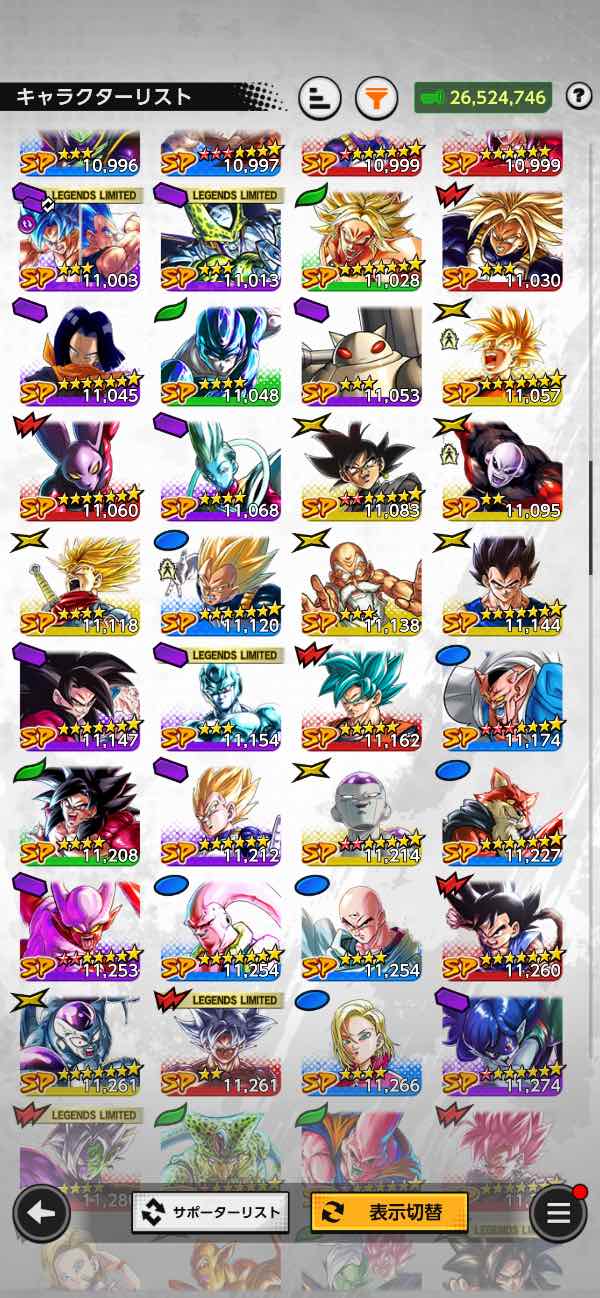Select character with power 11,253

point(80,930)
